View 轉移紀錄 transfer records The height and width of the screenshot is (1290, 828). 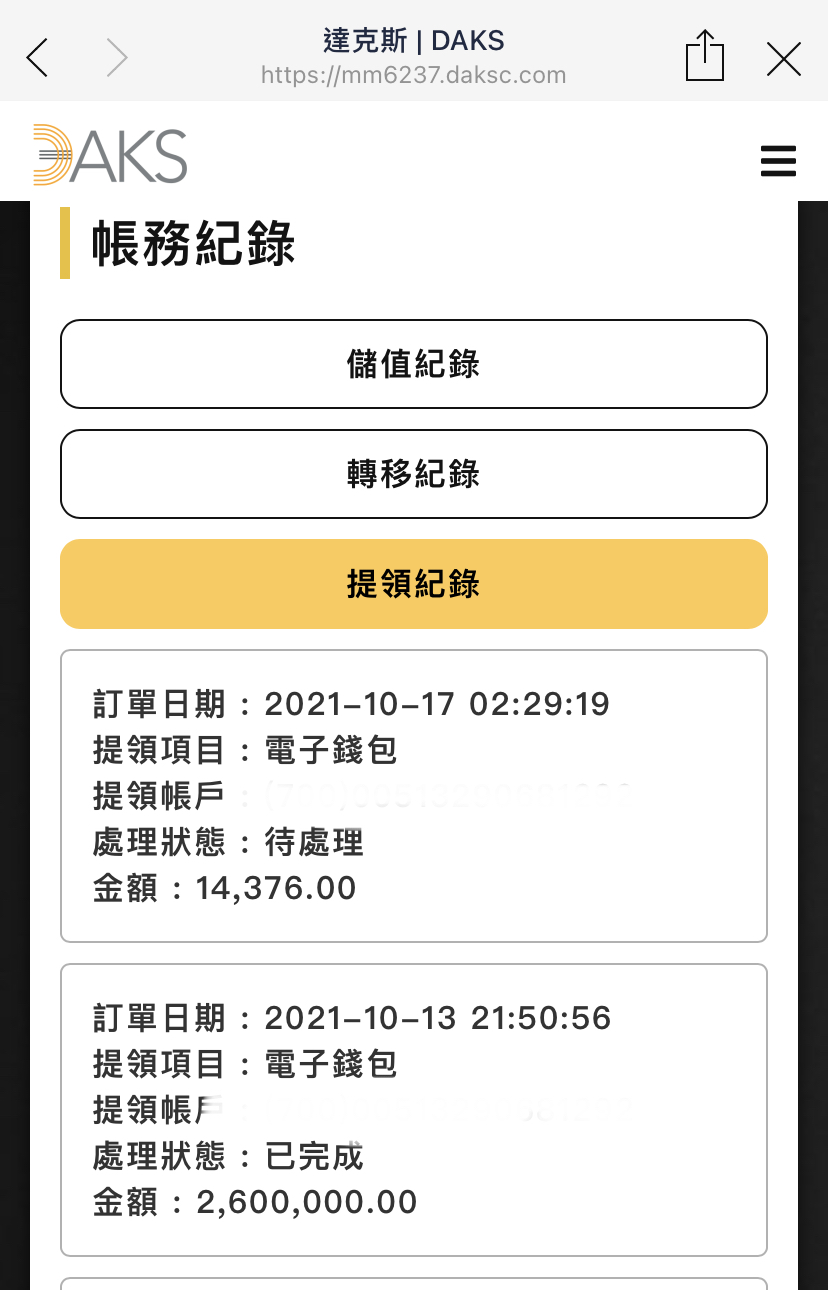[414, 474]
